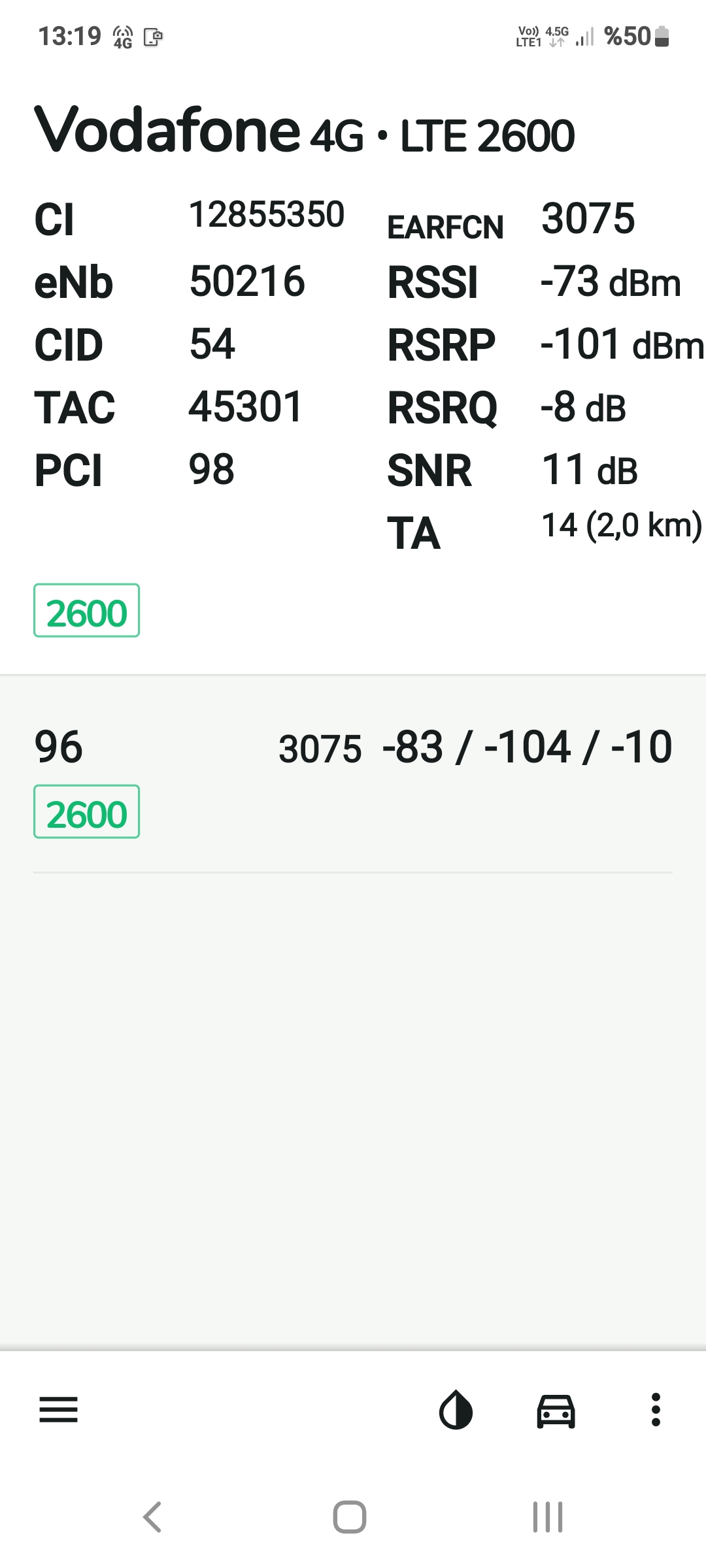Open recent apps from the navigation bar
706x1568 pixels.
click(548, 1517)
